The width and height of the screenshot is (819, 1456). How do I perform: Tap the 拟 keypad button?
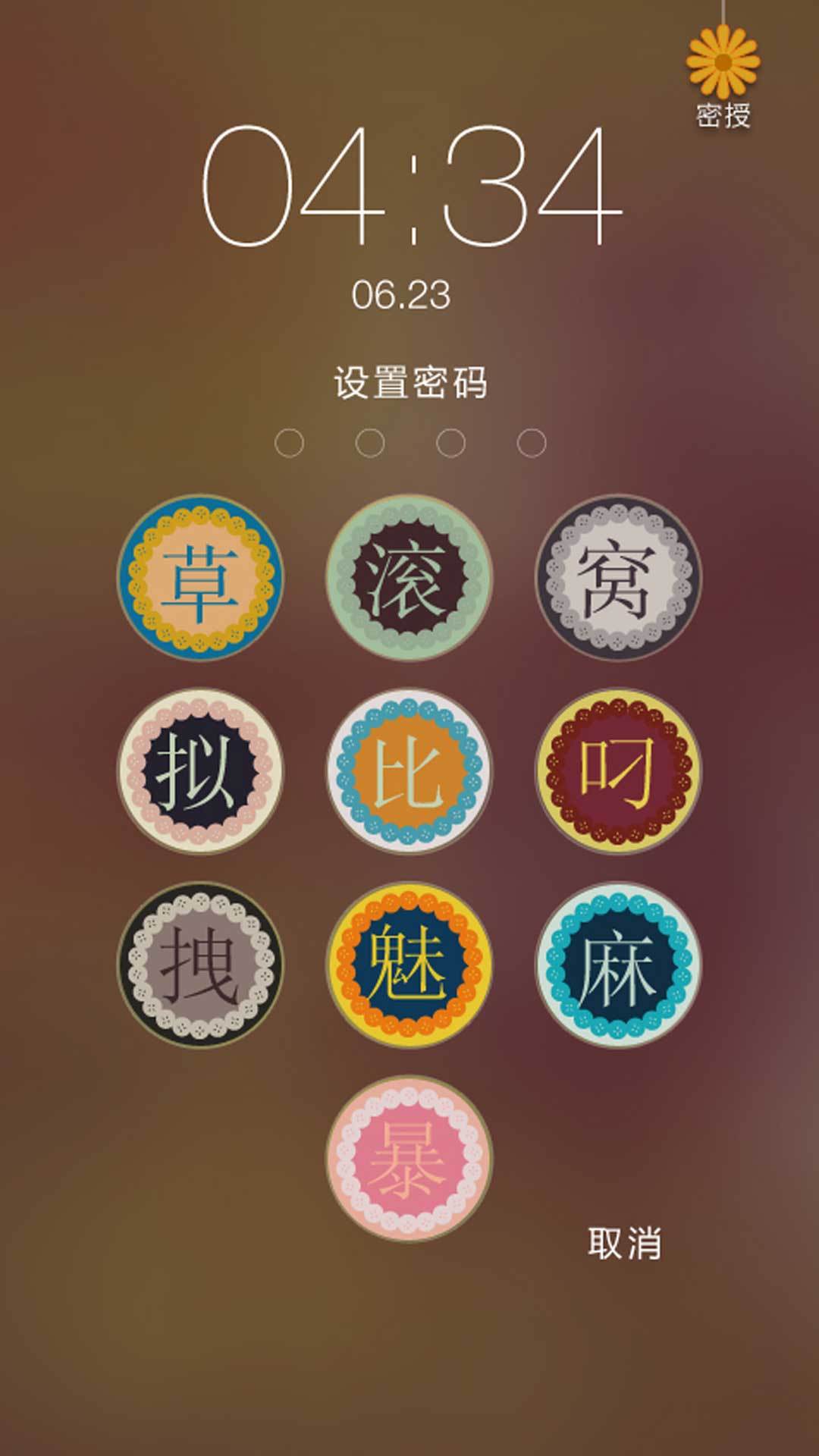200,771
